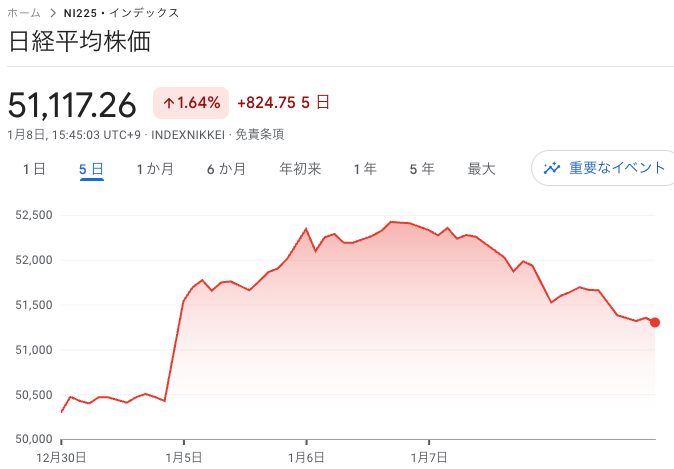Screen dimensions: 674x469
Task: Switch chart to 1か月 range
Action: [155, 169]
